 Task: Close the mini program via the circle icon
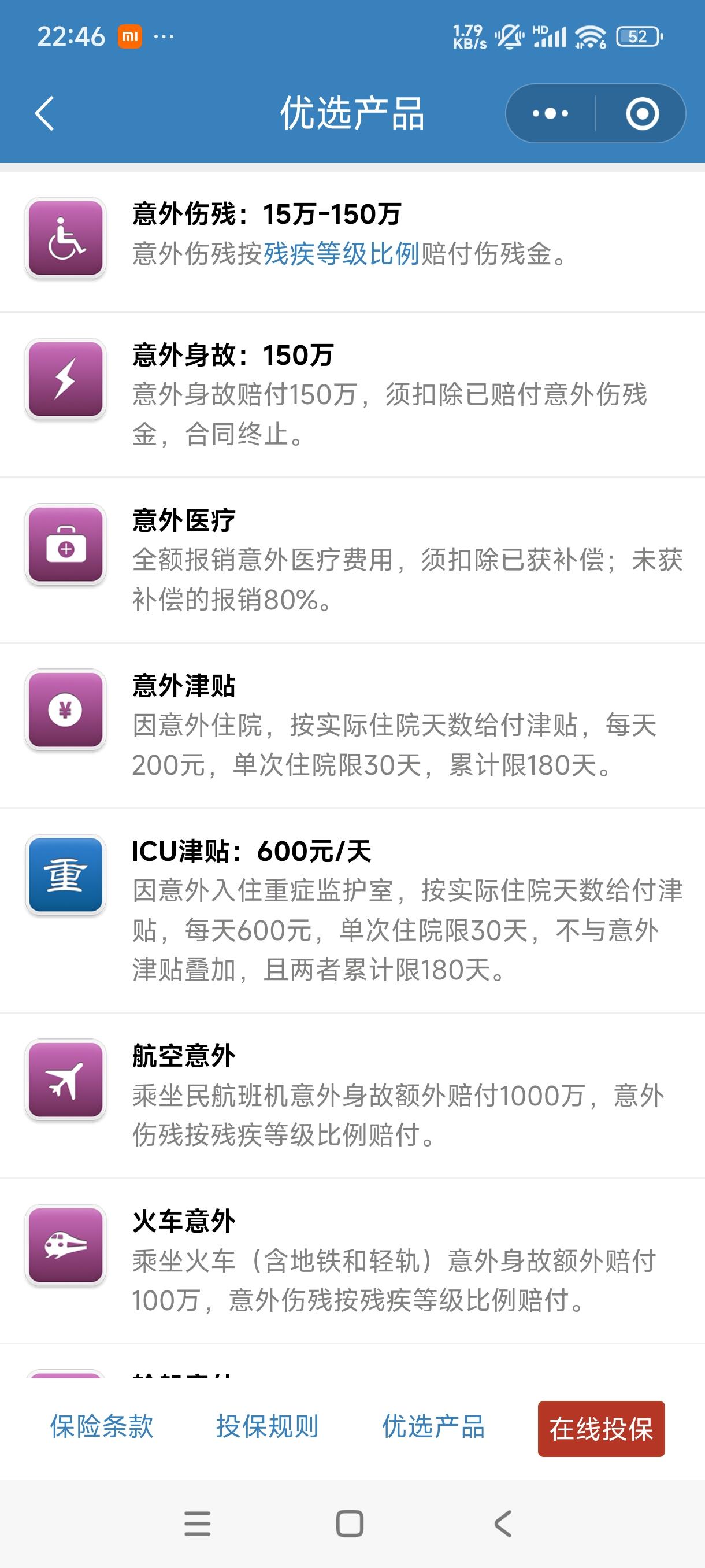[642, 114]
